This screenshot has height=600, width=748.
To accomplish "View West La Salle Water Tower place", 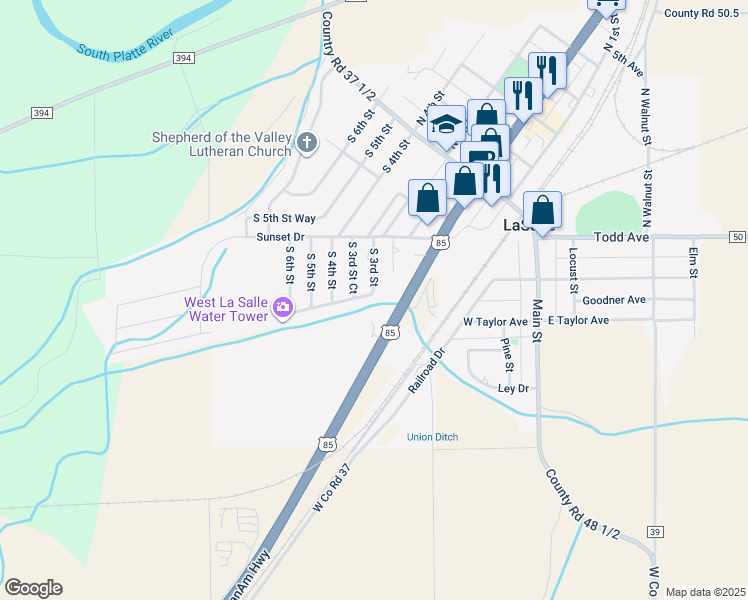I will 282,309.
